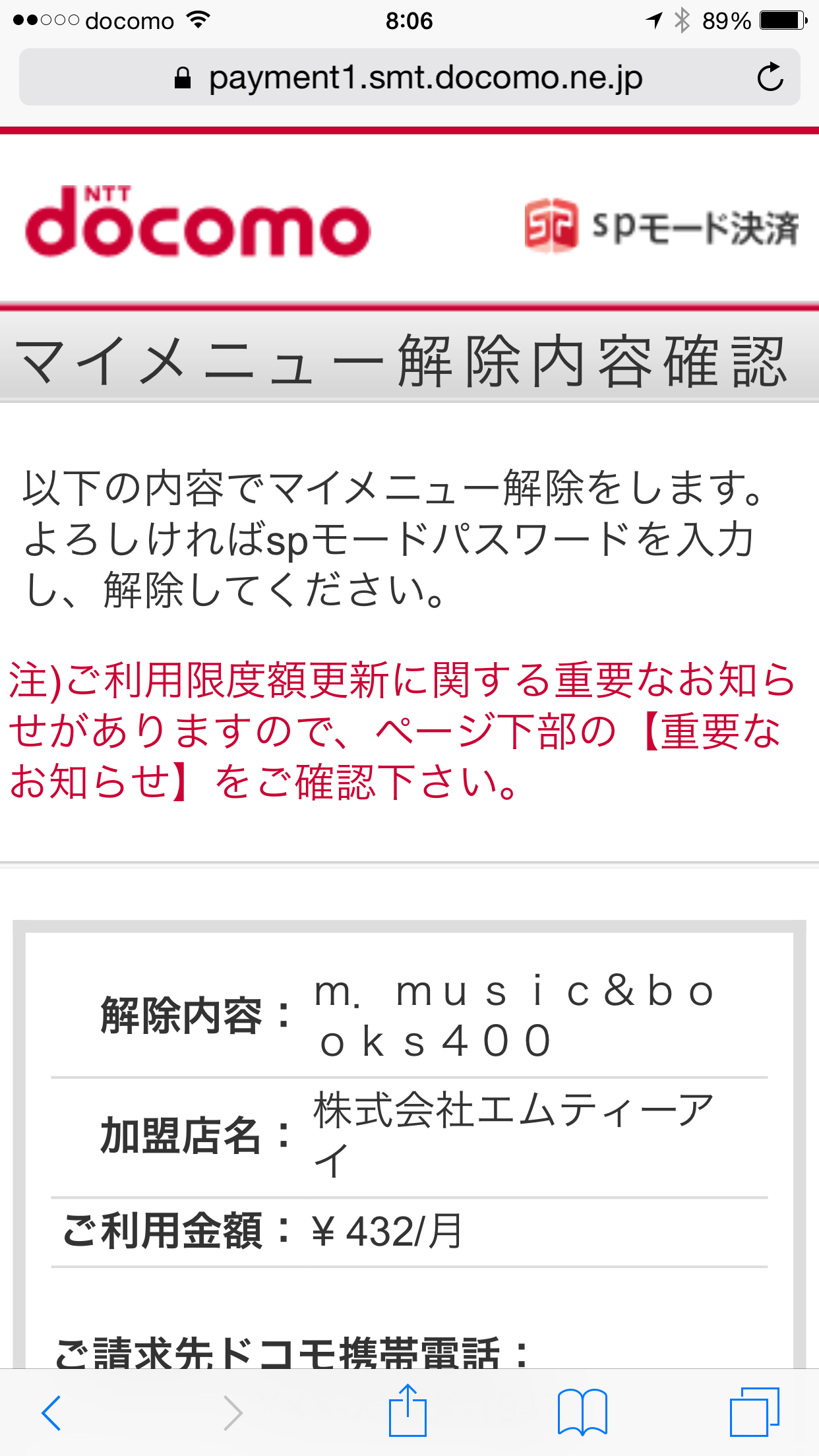The image size is (819, 1456).
Task: Open Safari bookmarks
Action: click(x=582, y=1412)
